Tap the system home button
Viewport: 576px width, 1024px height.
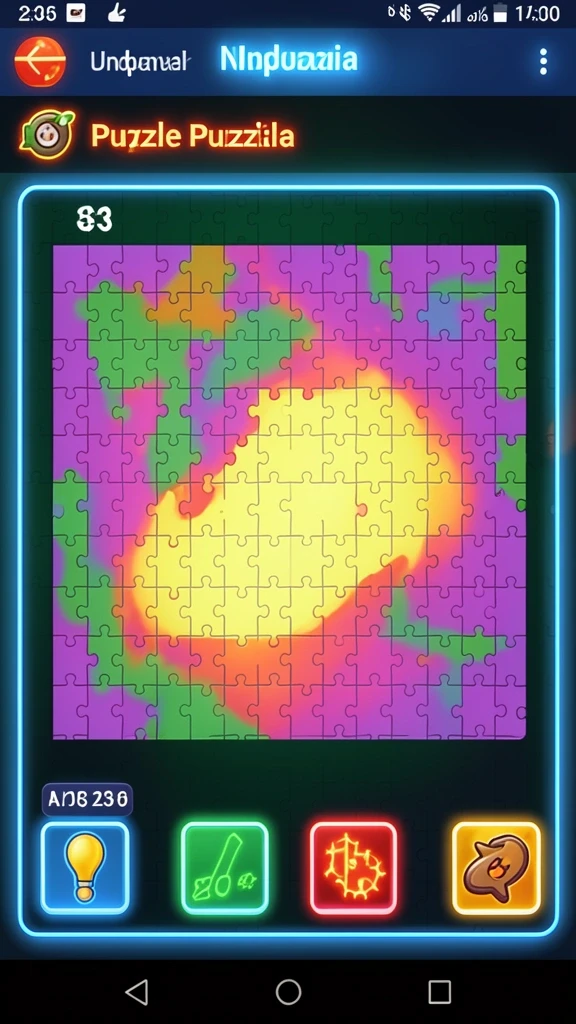(x=288, y=991)
